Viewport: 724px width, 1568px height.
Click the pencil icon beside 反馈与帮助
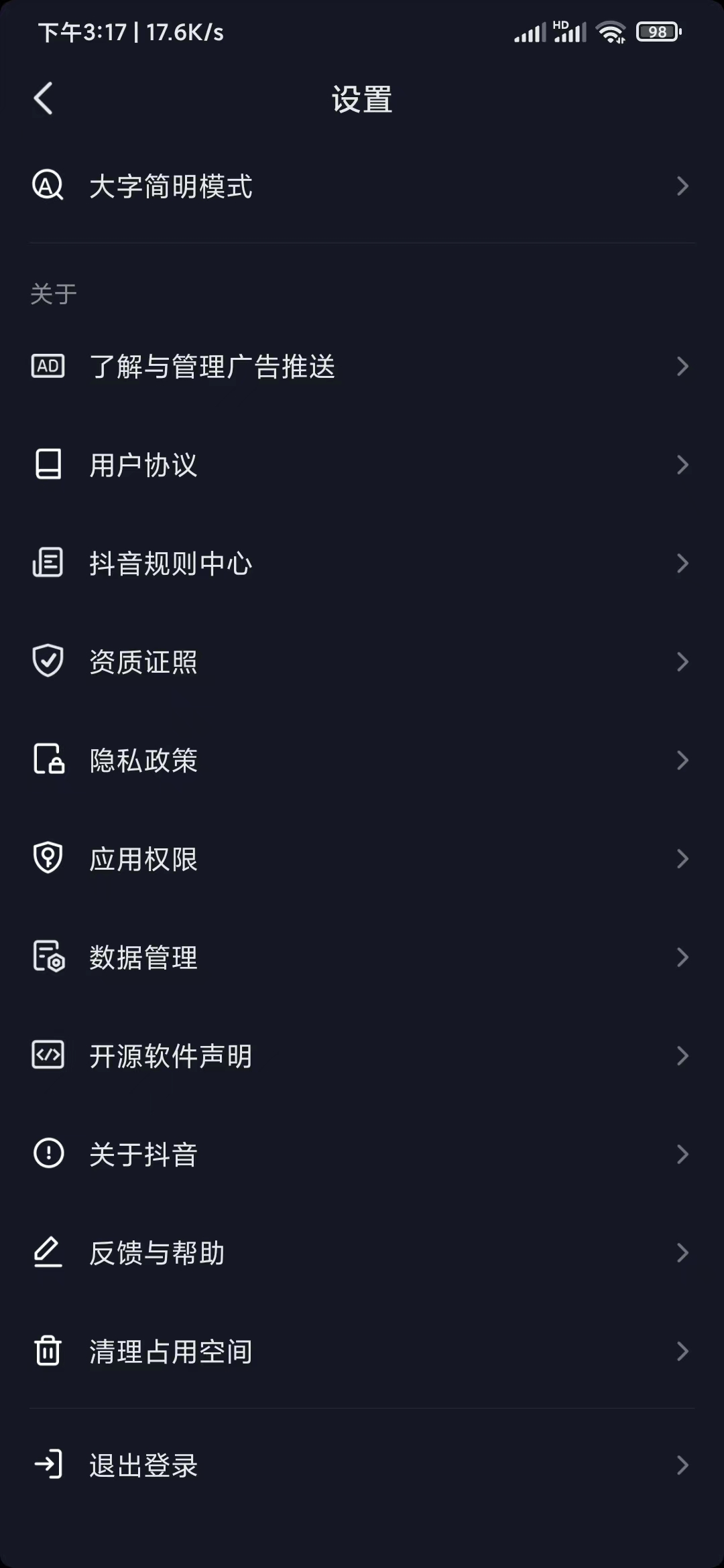tap(47, 1252)
